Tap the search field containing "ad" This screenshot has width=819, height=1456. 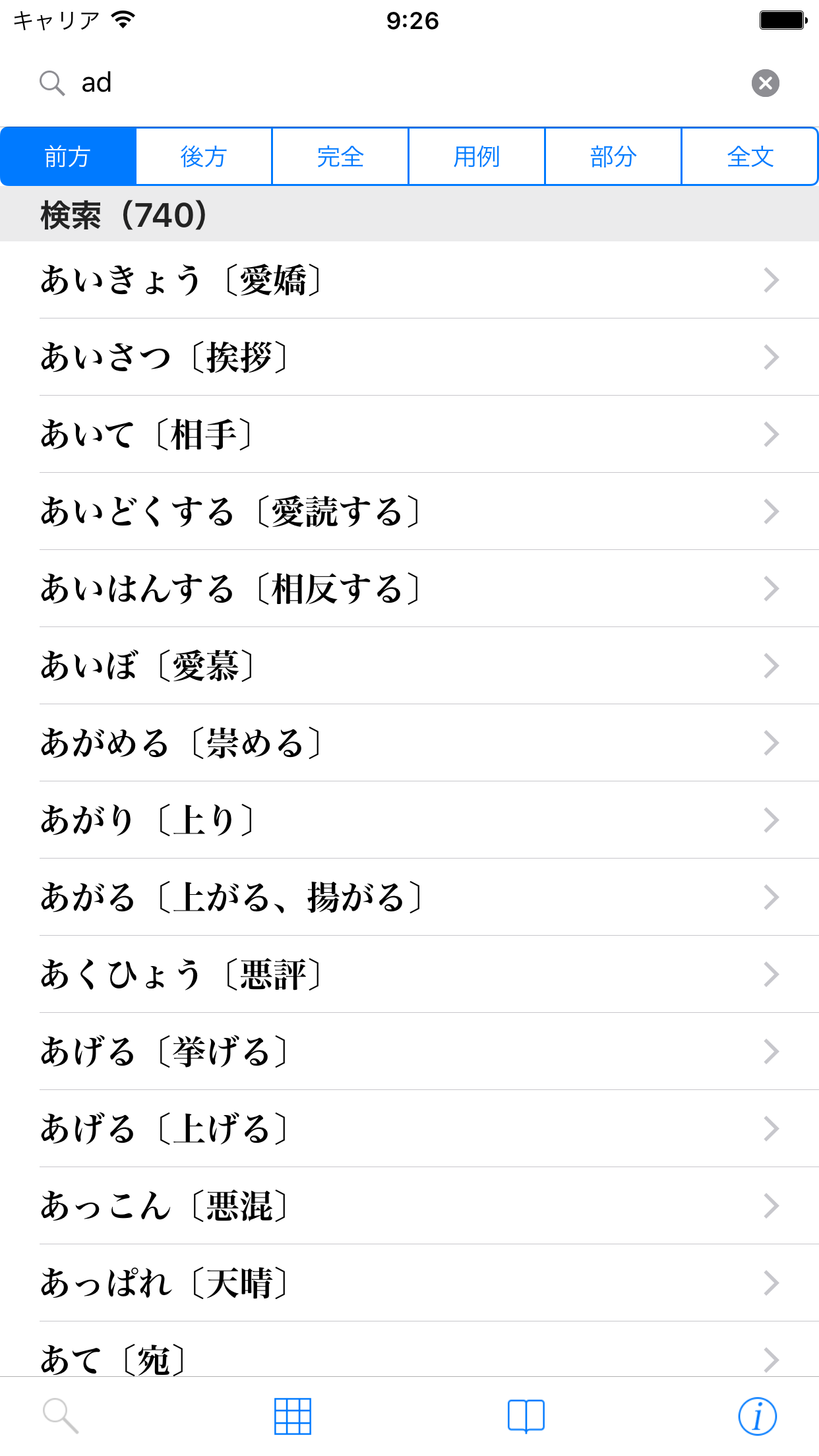coord(396,83)
